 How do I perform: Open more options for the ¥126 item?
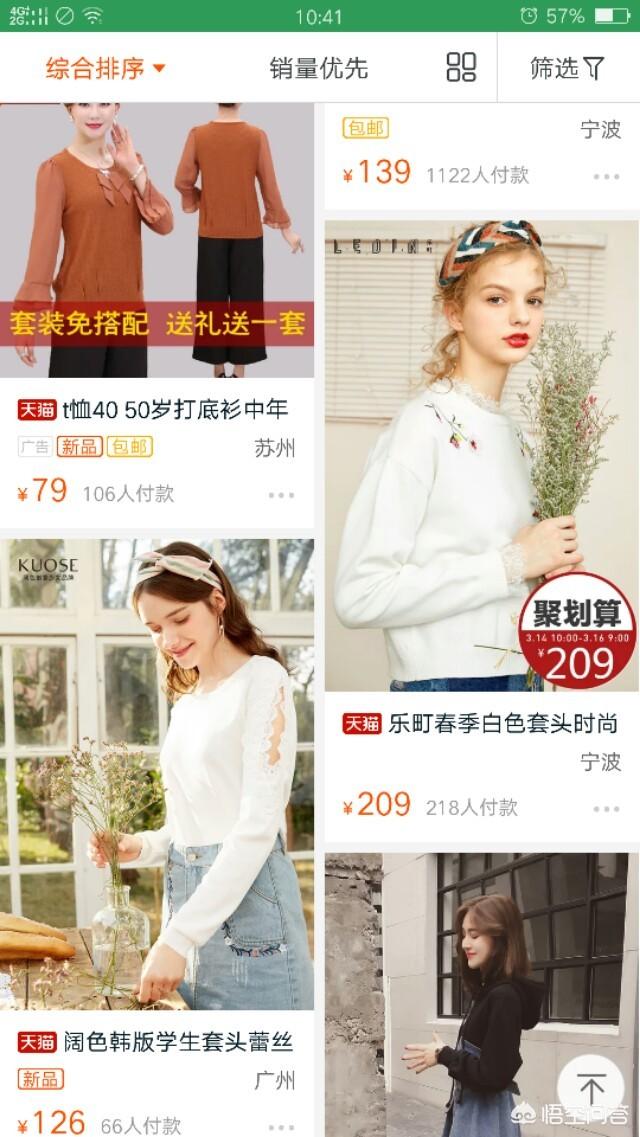281,1124
